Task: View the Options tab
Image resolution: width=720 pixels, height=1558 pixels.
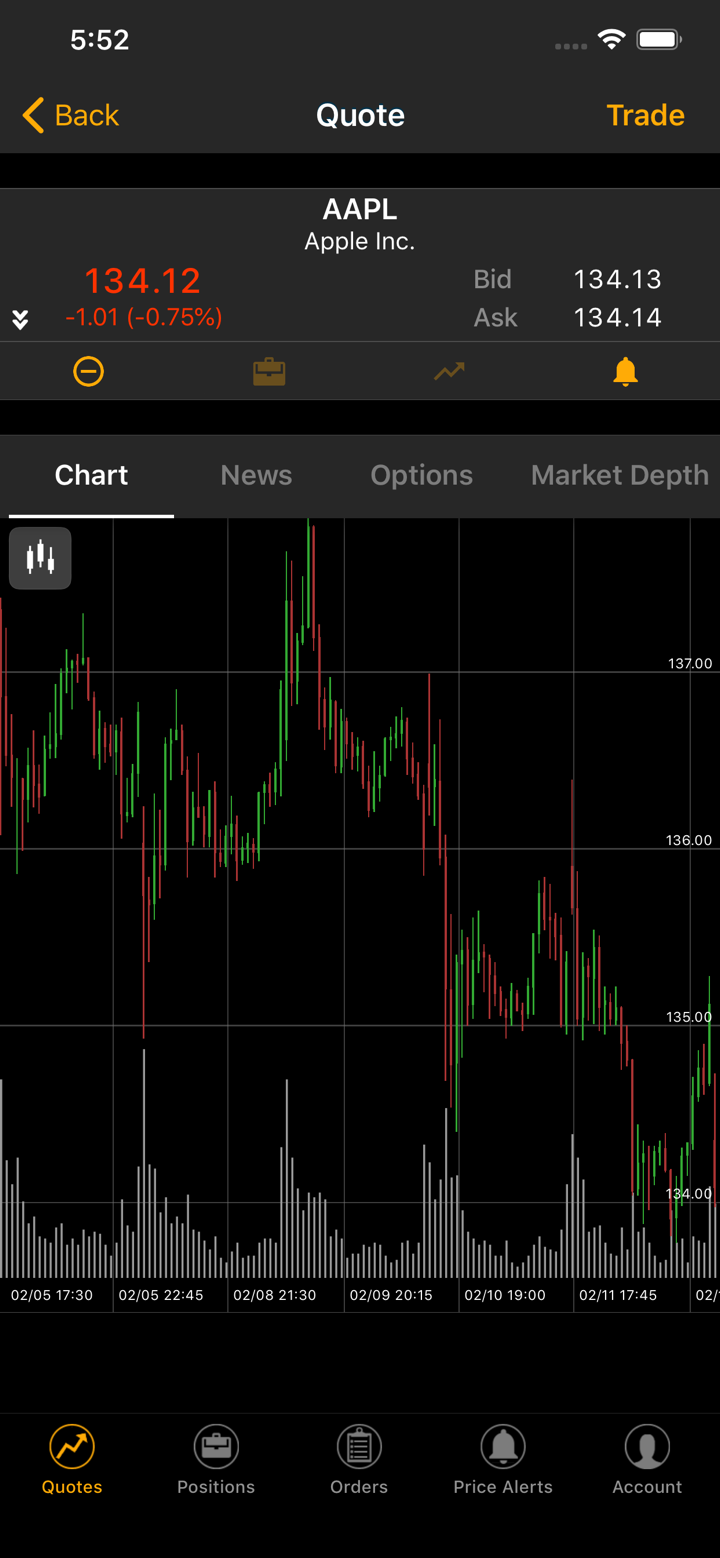Action: (x=421, y=475)
